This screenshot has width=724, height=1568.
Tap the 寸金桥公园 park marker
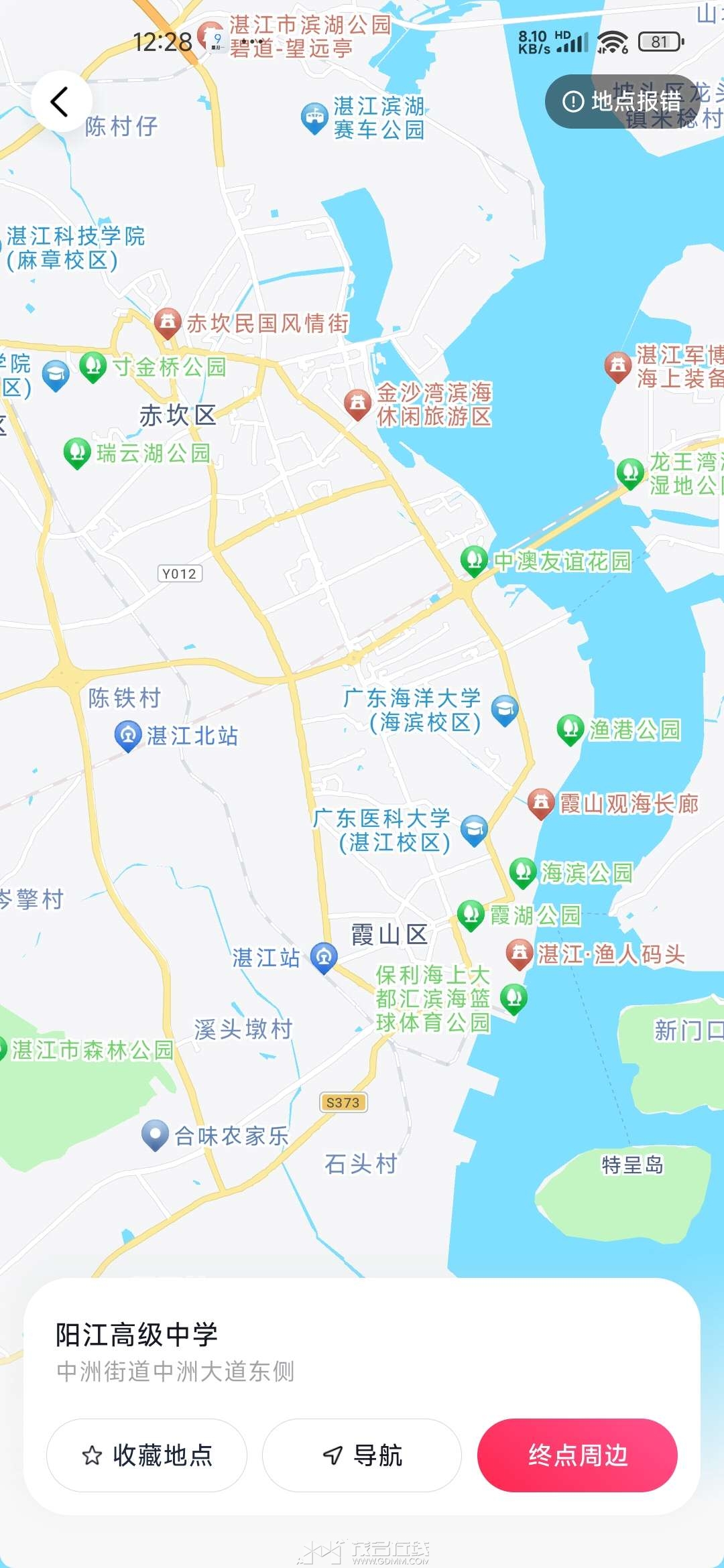point(93,366)
